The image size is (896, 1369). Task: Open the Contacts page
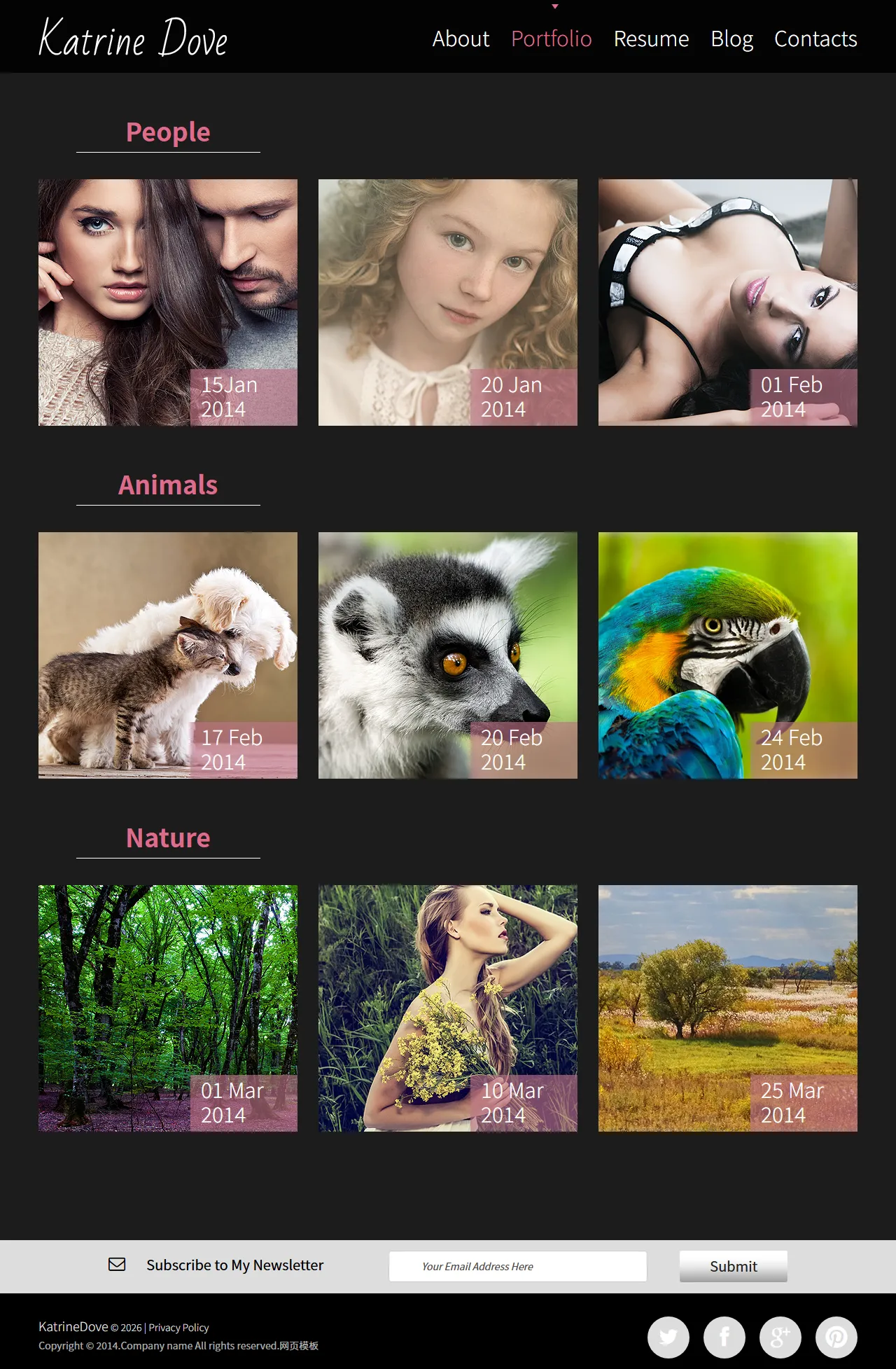coord(815,39)
